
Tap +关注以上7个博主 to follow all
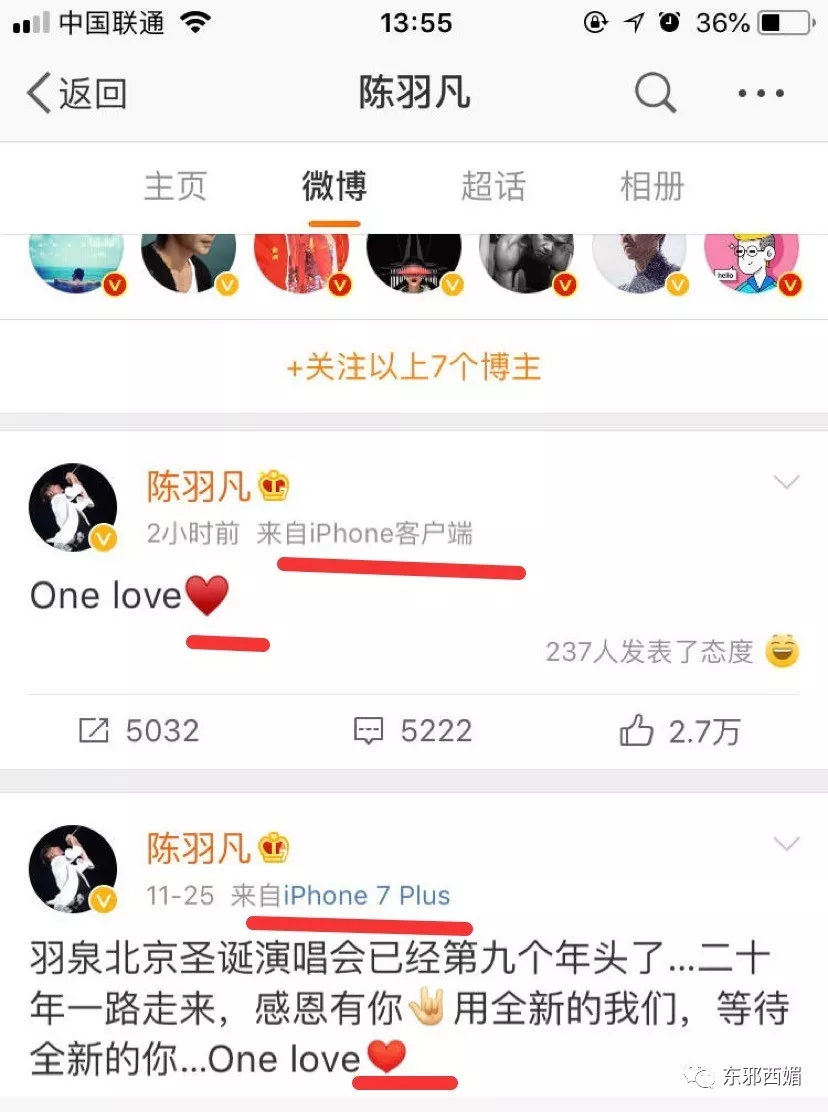[x=414, y=367]
